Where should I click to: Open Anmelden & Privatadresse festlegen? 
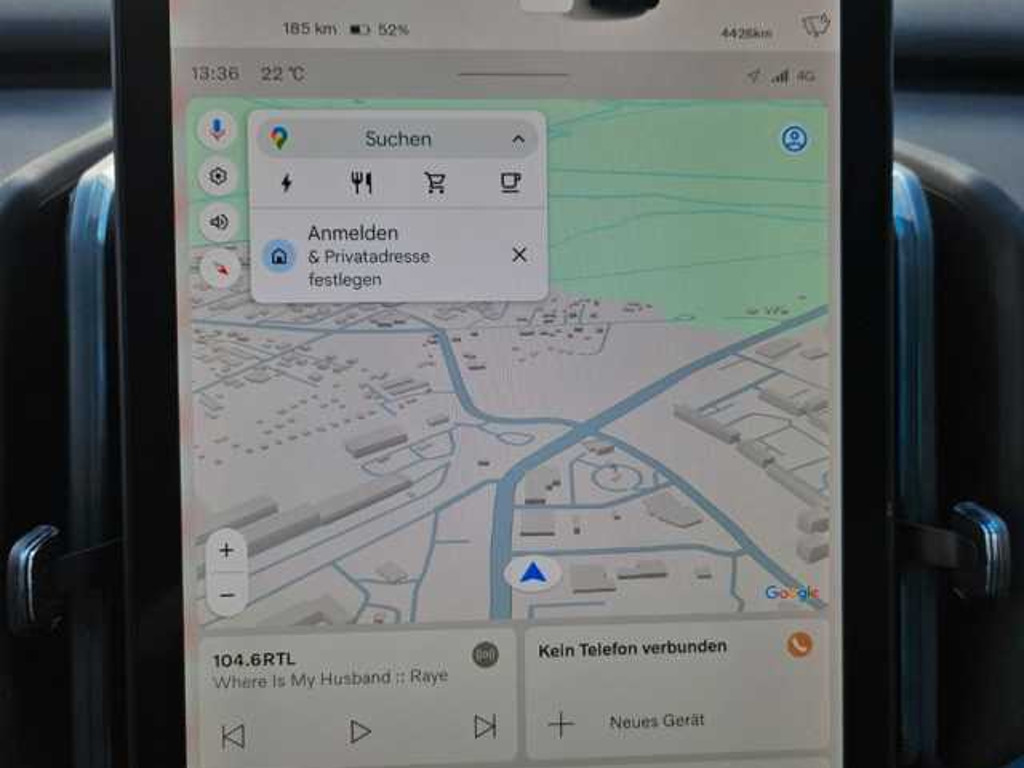click(x=368, y=256)
